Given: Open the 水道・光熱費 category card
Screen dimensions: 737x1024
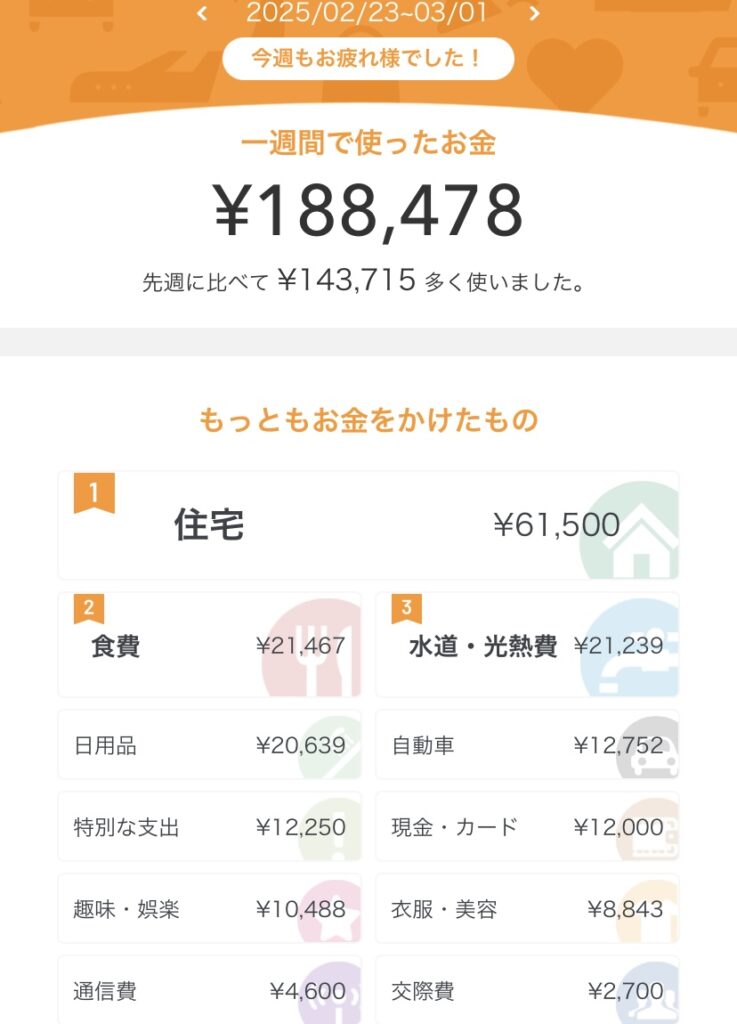Looking at the screenshot, I should (x=527, y=645).
